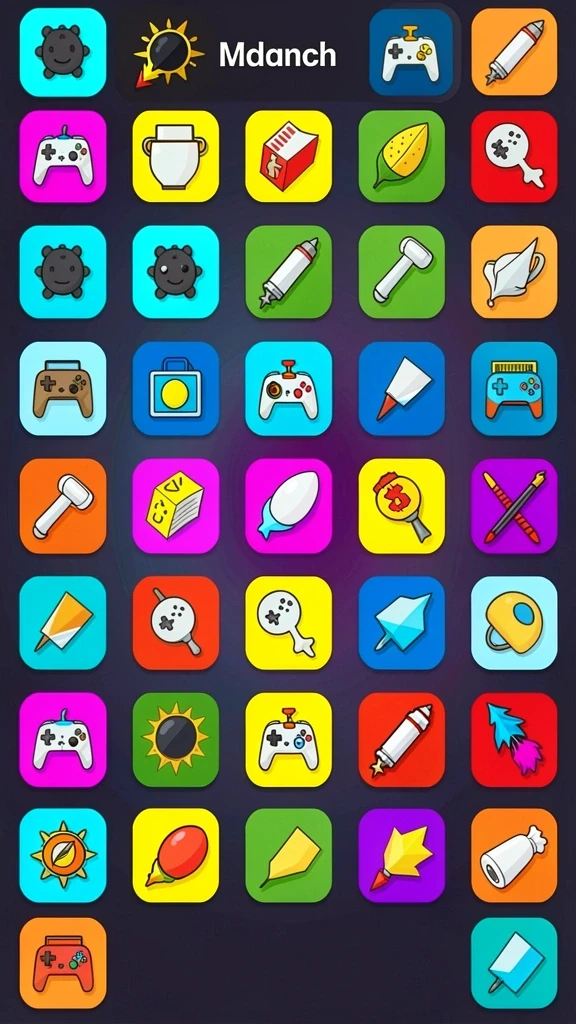Open the red book icon on yellow
The height and width of the screenshot is (1024, 576).
[289, 156]
